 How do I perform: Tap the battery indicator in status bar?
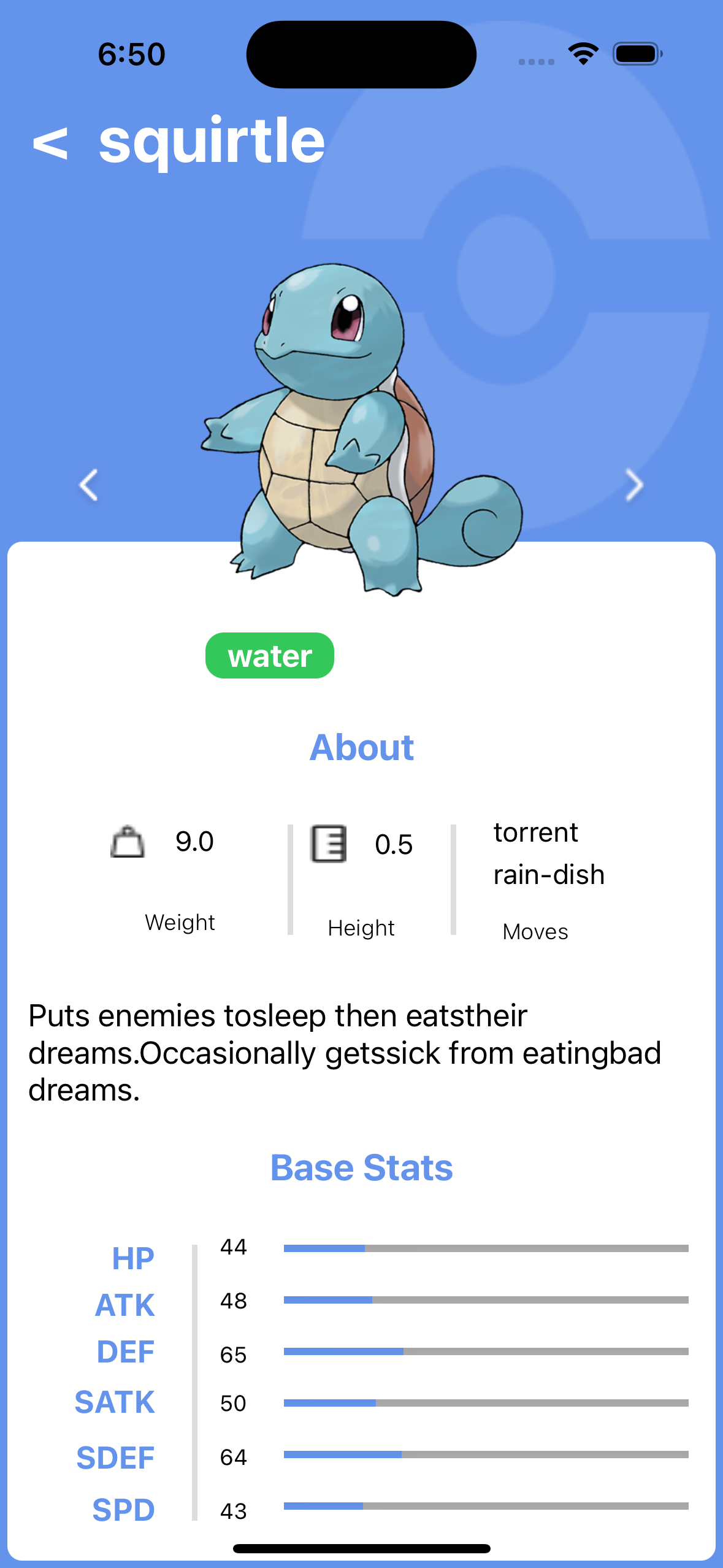point(637,54)
